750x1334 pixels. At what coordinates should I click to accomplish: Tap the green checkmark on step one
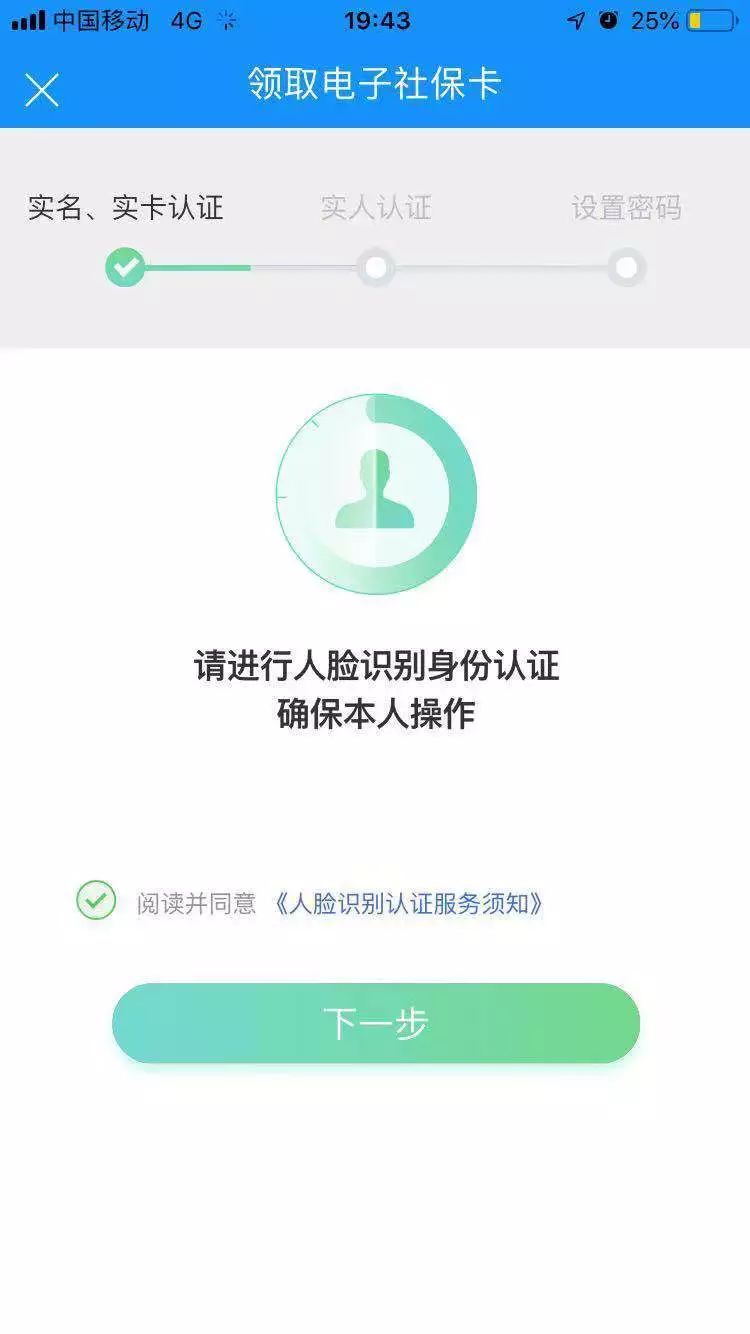coord(124,268)
